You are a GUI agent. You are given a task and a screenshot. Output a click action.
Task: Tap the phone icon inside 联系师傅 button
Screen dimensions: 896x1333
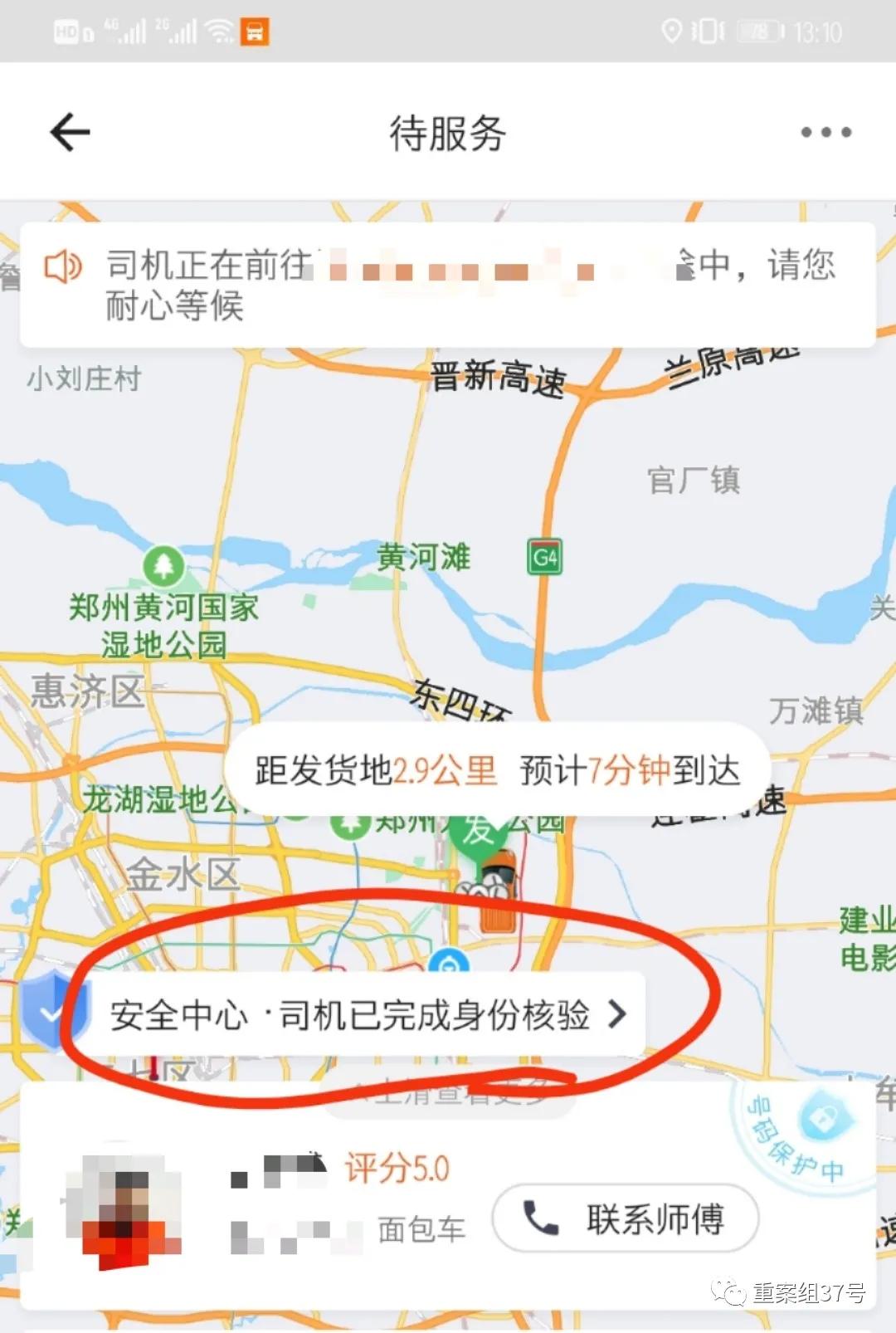[x=539, y=1217]
